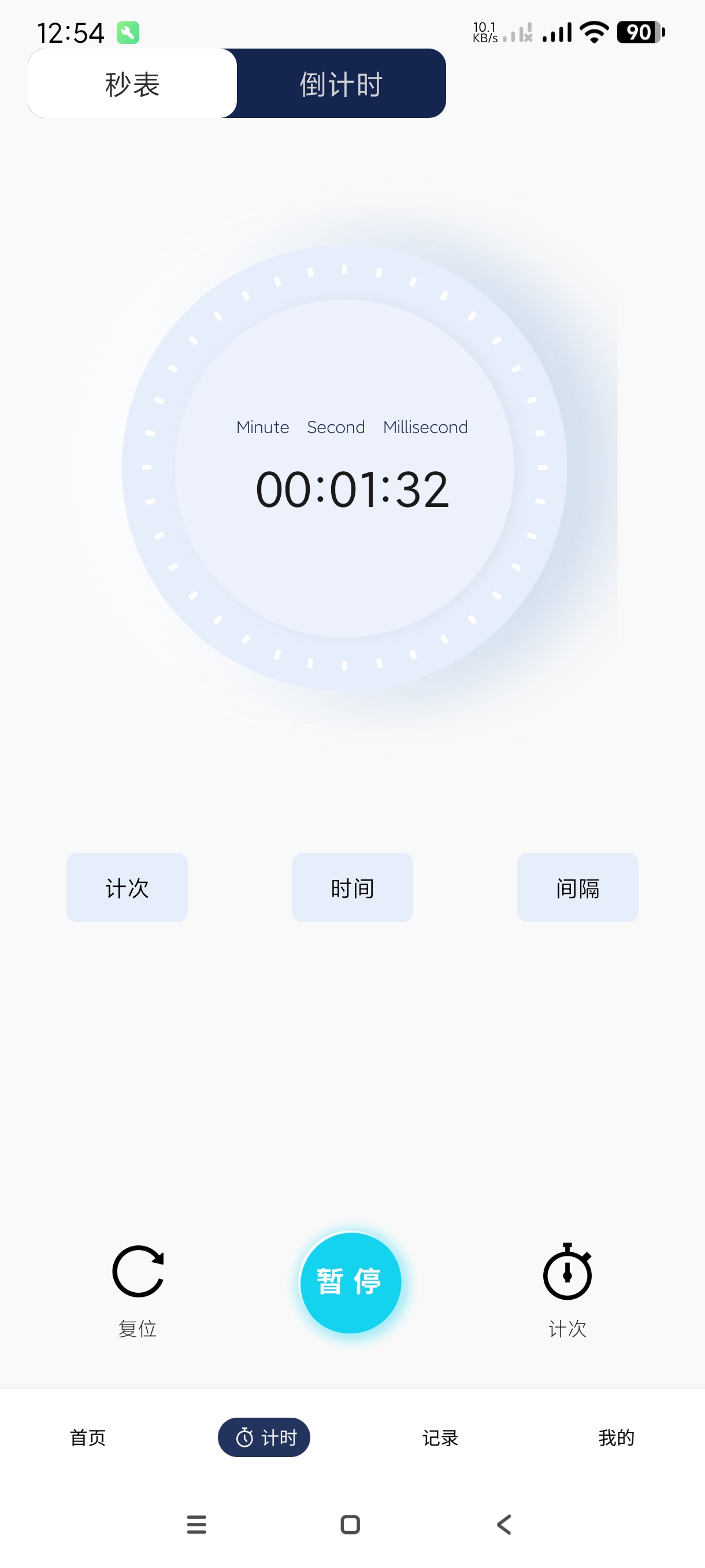Open recent apps from the navigation bar
Screen dimensions: 705x1568
196,1524
